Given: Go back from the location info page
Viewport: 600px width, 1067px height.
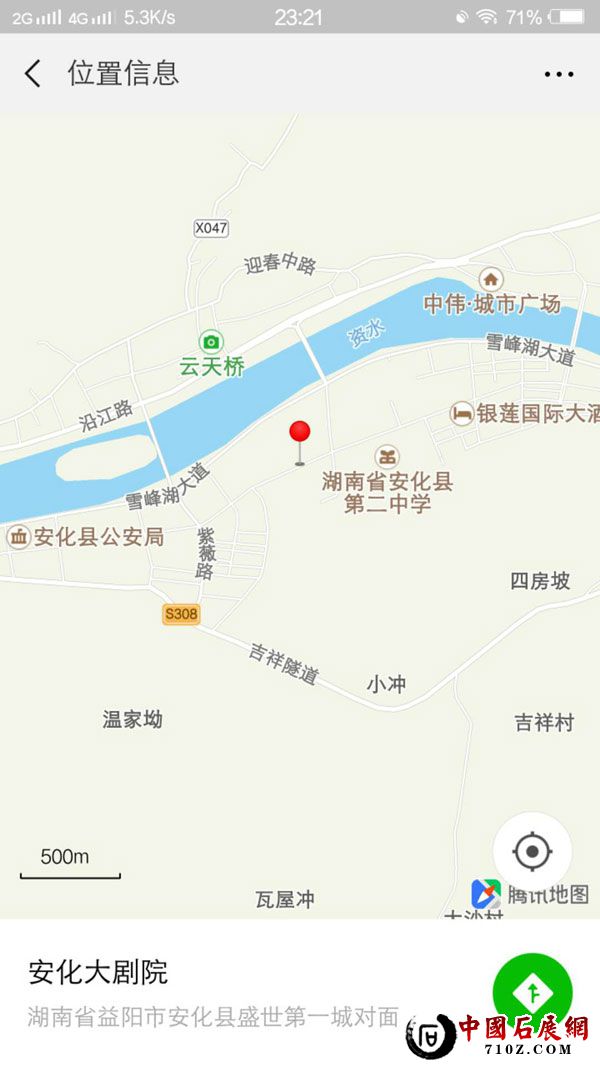Looking at the screenshot, I should point(33,73).
